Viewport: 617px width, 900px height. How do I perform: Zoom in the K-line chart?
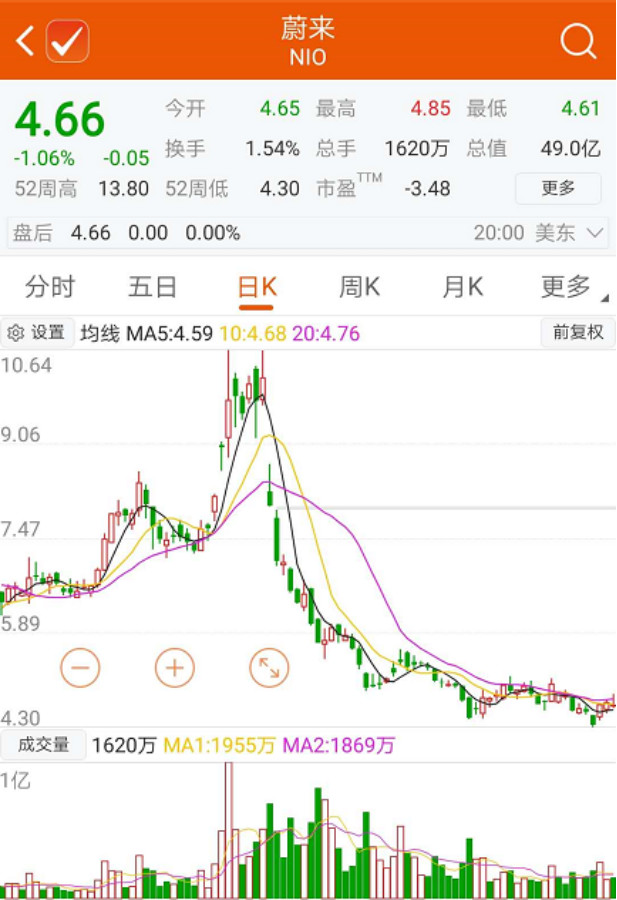pos(175,667)
